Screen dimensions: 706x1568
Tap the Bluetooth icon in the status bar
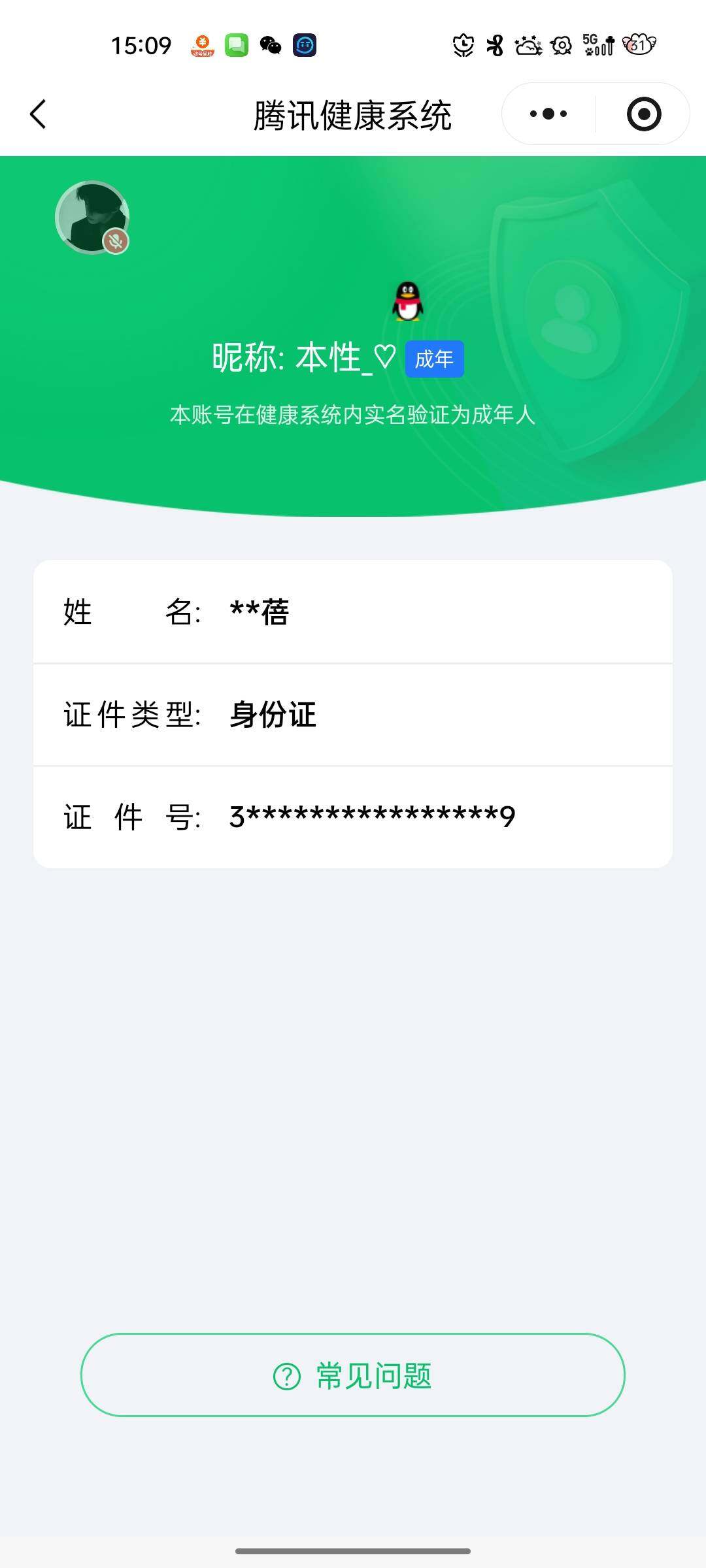click(495, 44)
